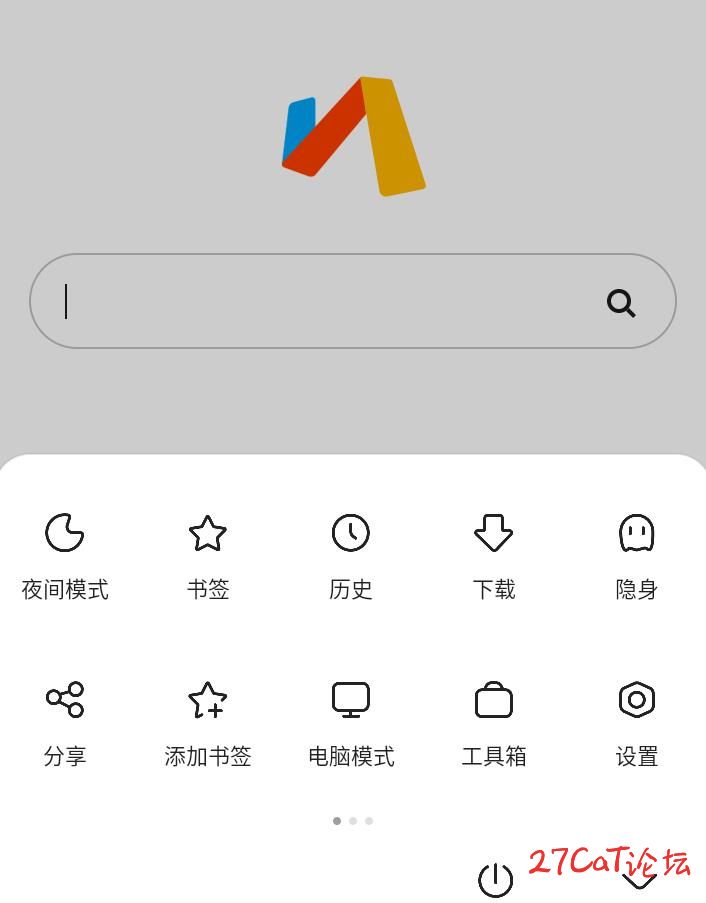View browsing 历史
Viewport: 706px width, 903px height.
tap(351, 553)
